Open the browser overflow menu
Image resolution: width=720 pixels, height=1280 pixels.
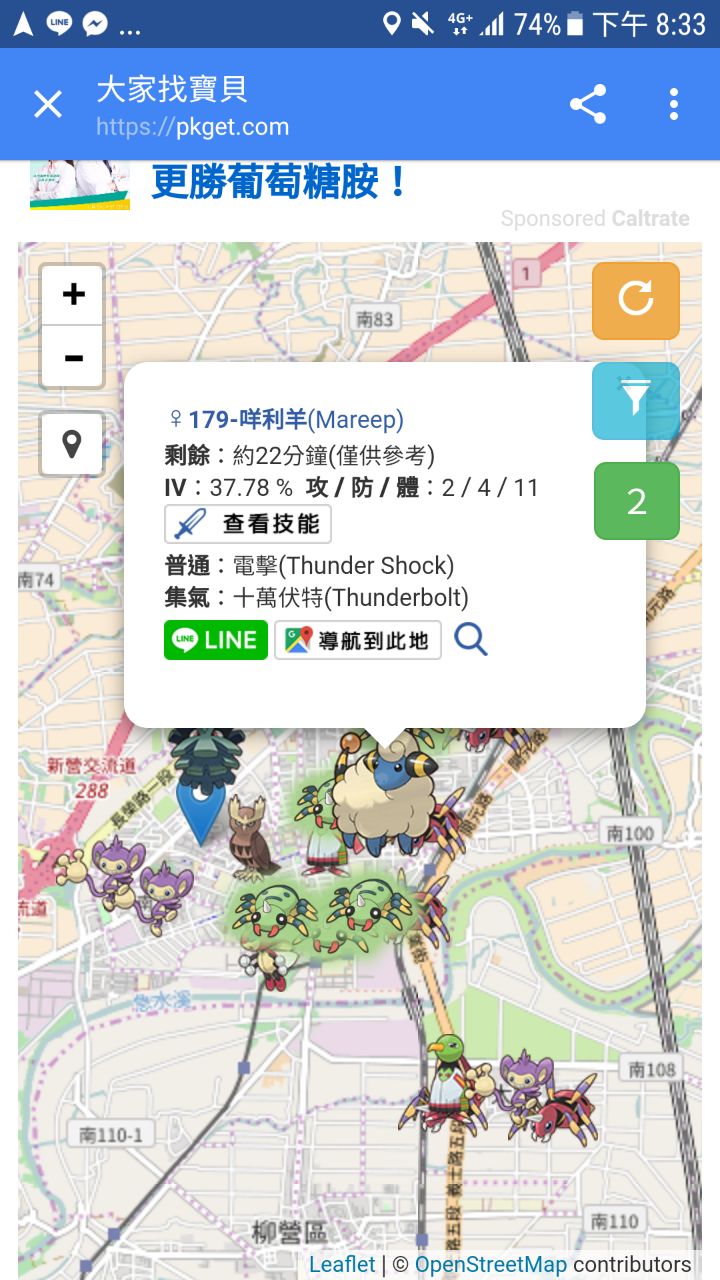pos(674,104)
